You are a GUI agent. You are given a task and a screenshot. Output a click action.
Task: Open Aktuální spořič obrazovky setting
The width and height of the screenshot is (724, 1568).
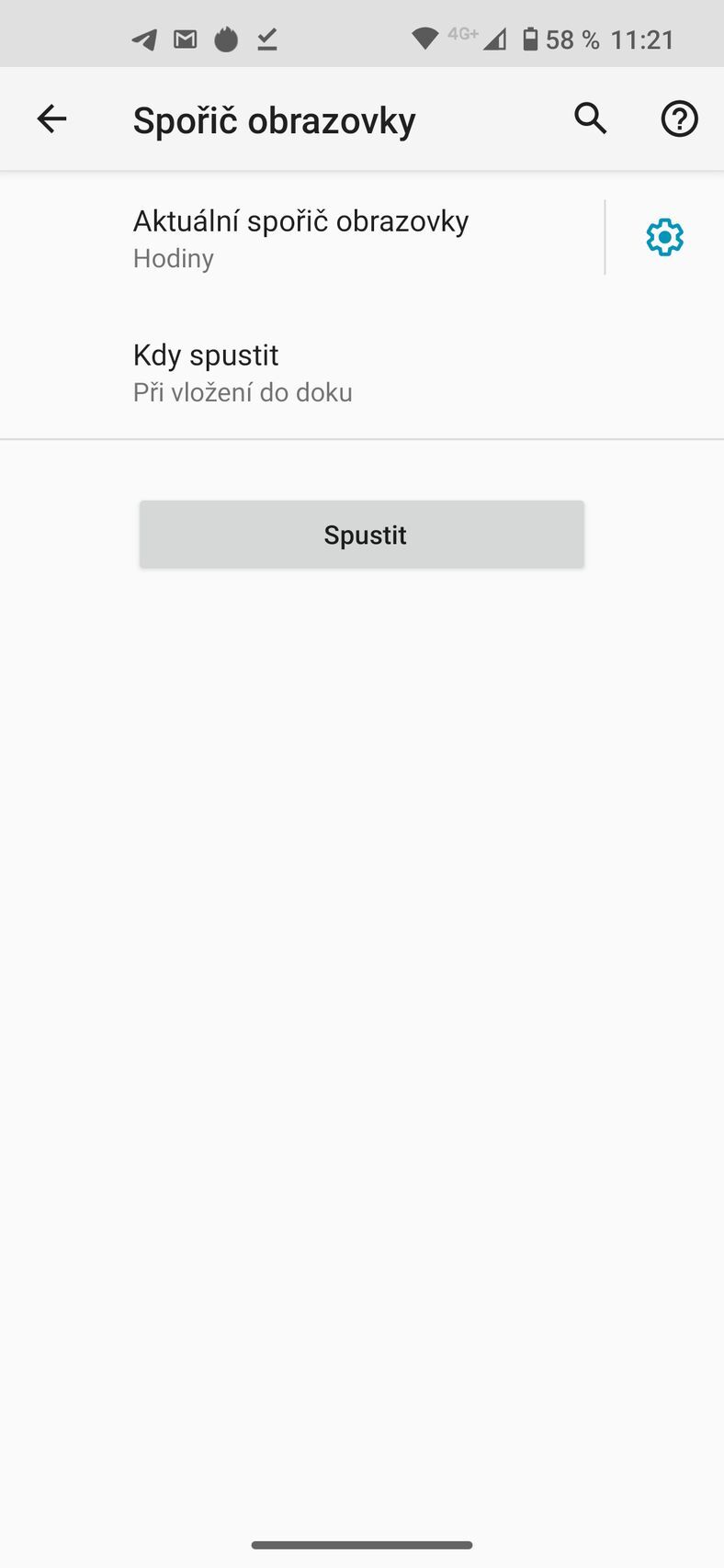301,238
